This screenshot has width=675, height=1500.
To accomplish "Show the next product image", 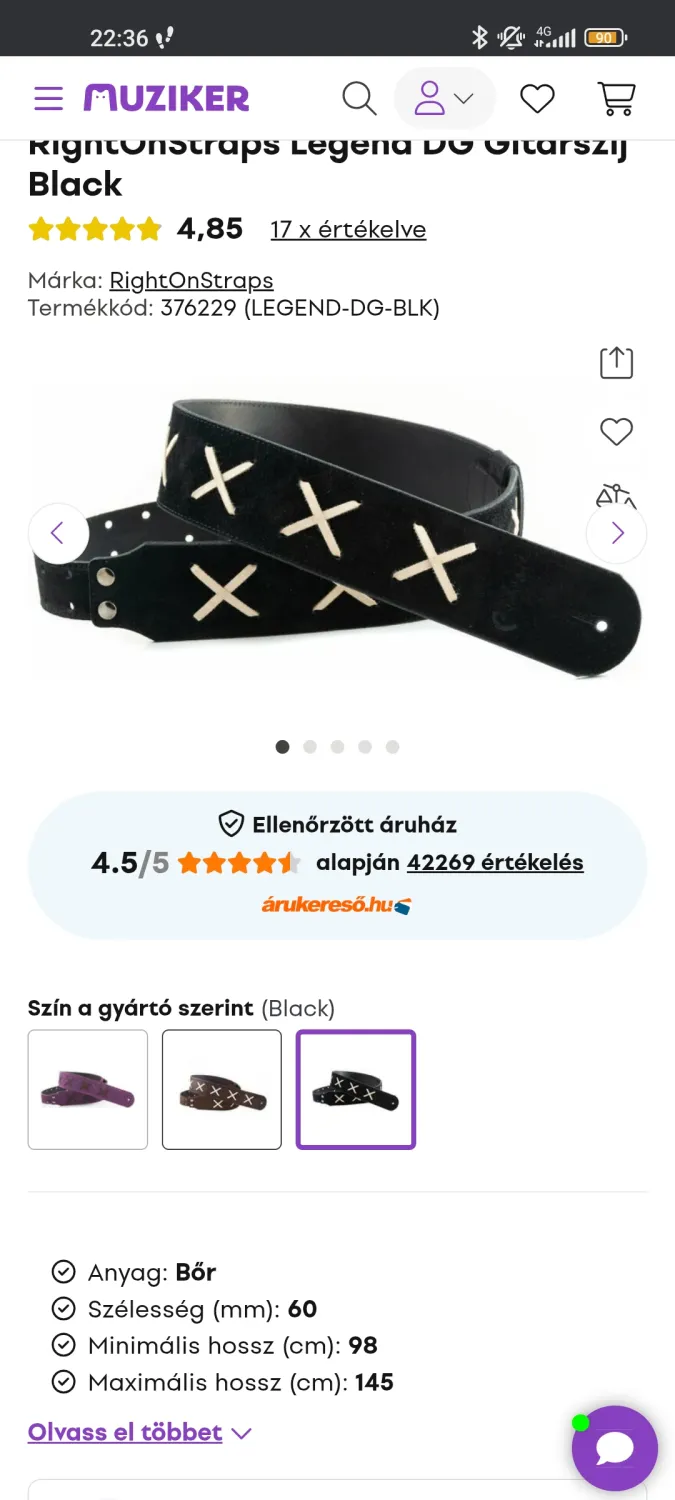I will [x=616, y=533].
